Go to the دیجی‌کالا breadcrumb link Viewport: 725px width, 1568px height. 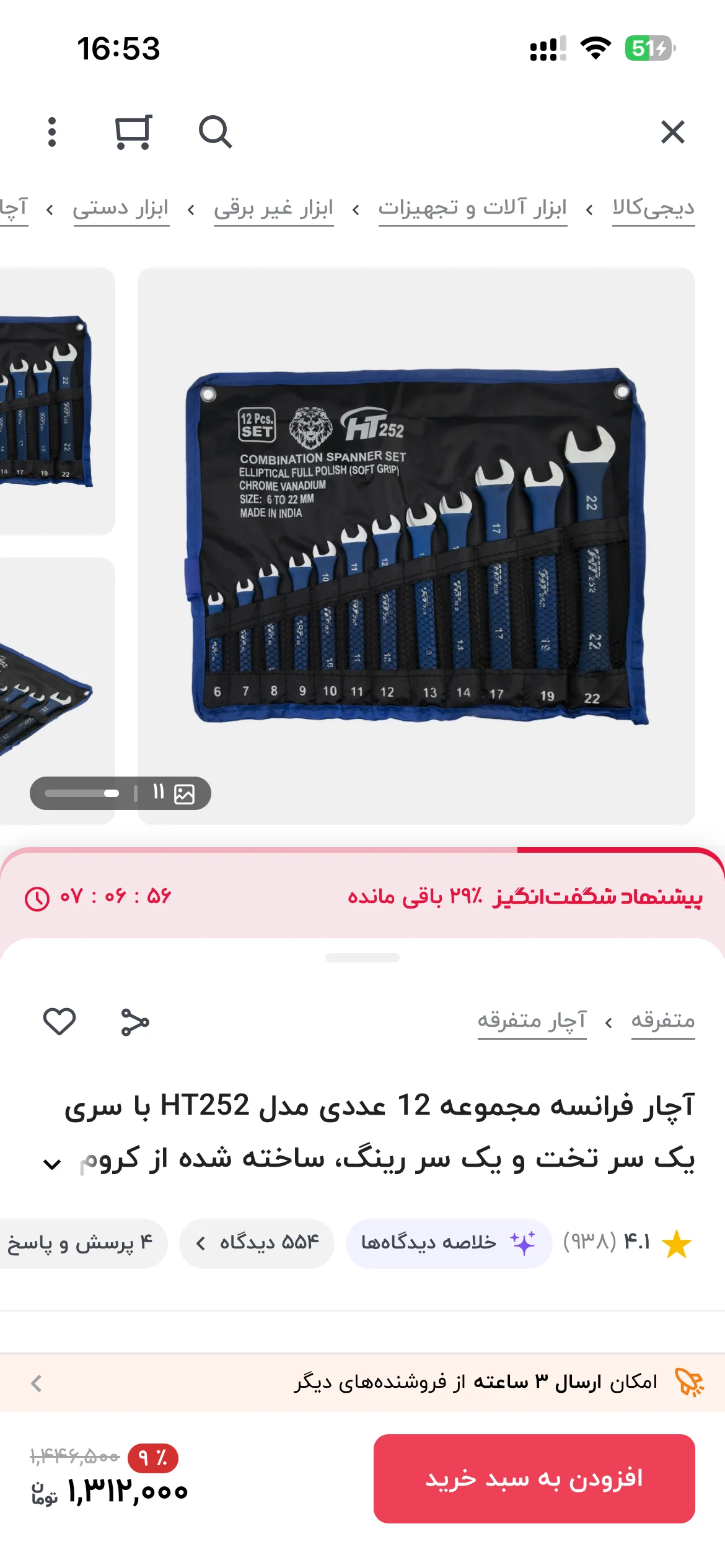(x=653, y=209)
